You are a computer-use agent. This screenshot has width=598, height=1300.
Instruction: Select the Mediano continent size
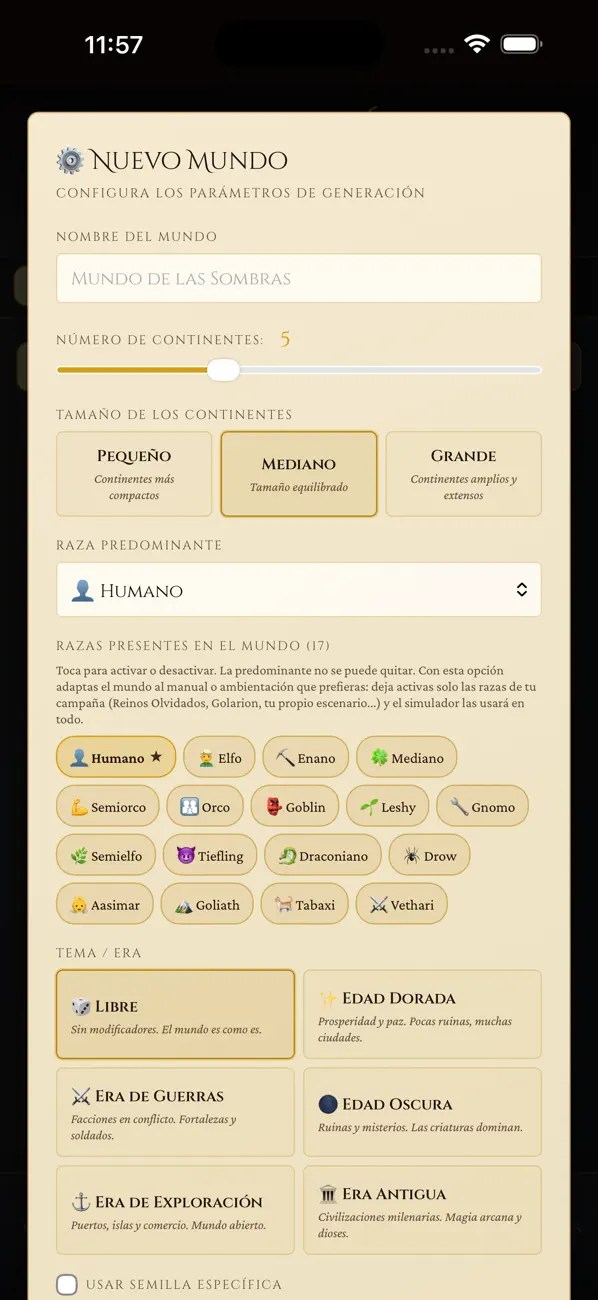click(299, 474)
